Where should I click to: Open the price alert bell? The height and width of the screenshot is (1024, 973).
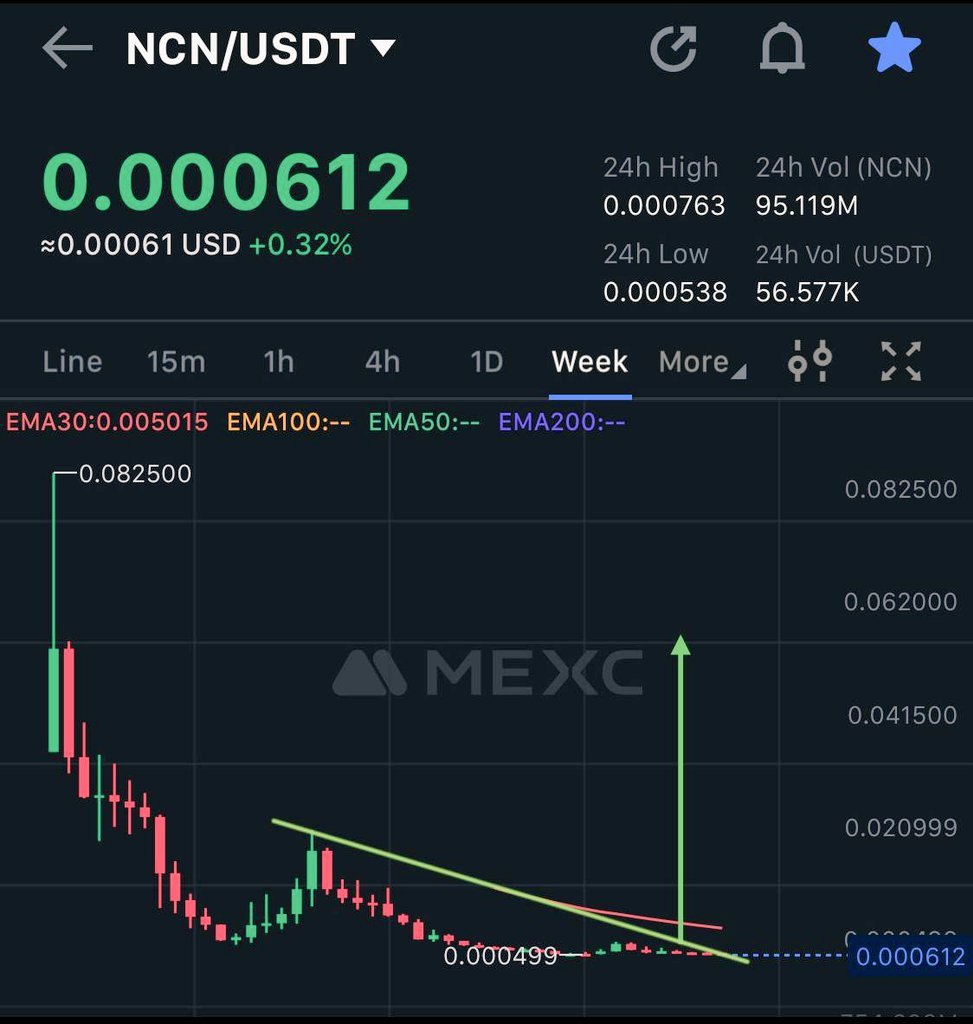[782, 48]
